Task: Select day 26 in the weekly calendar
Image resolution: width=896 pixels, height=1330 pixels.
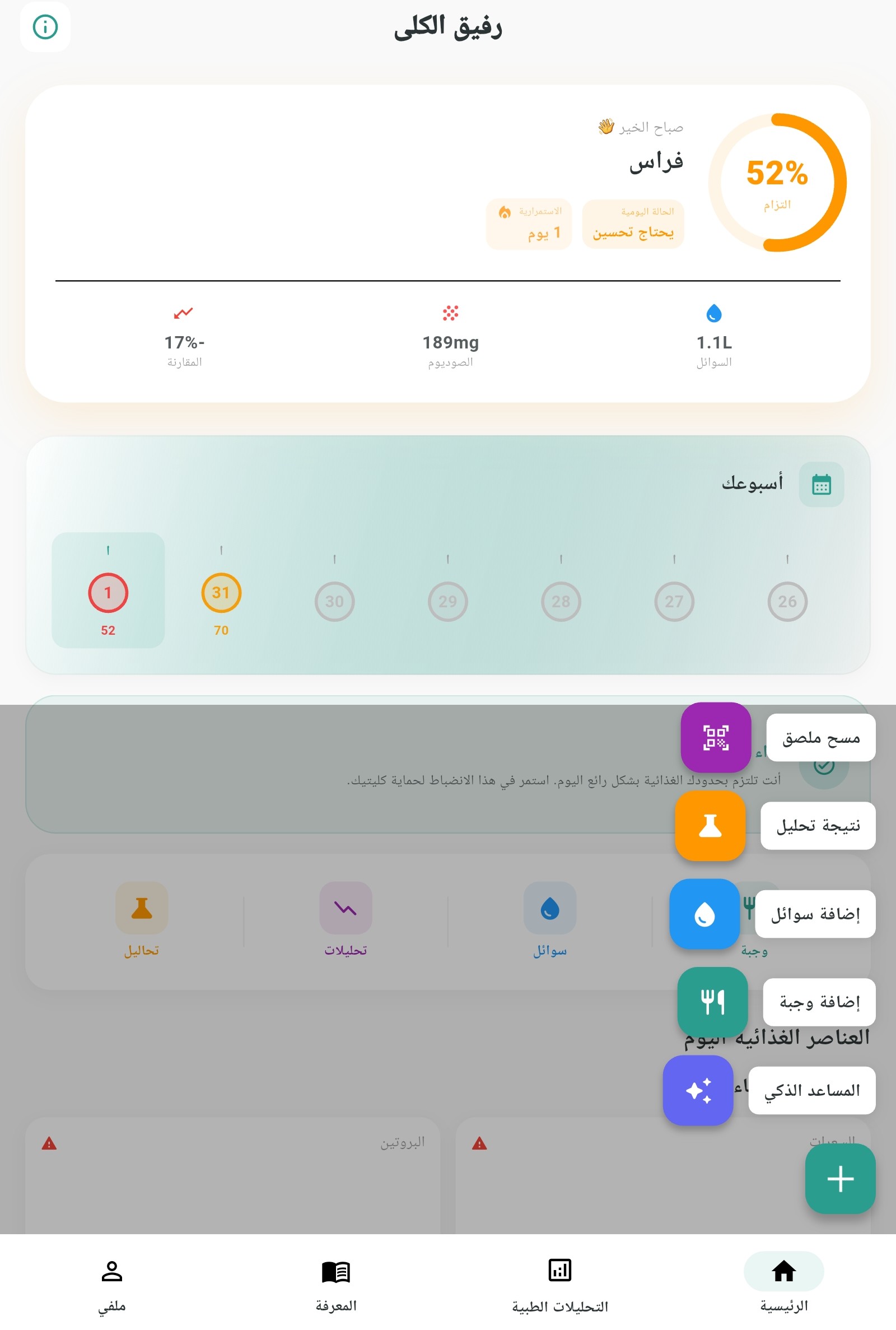Action: (787, 601)
